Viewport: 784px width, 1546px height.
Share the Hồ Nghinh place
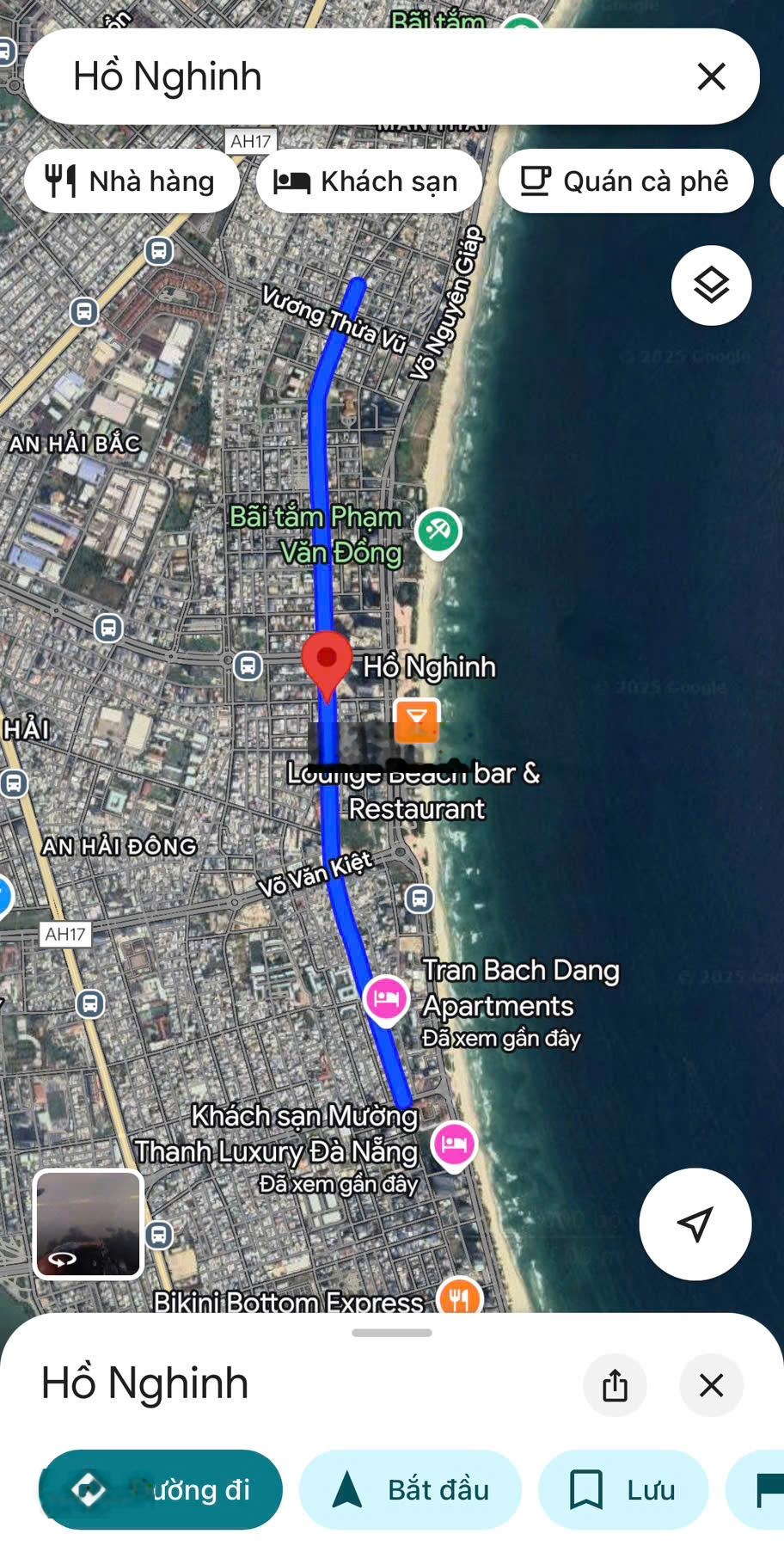615,1385
